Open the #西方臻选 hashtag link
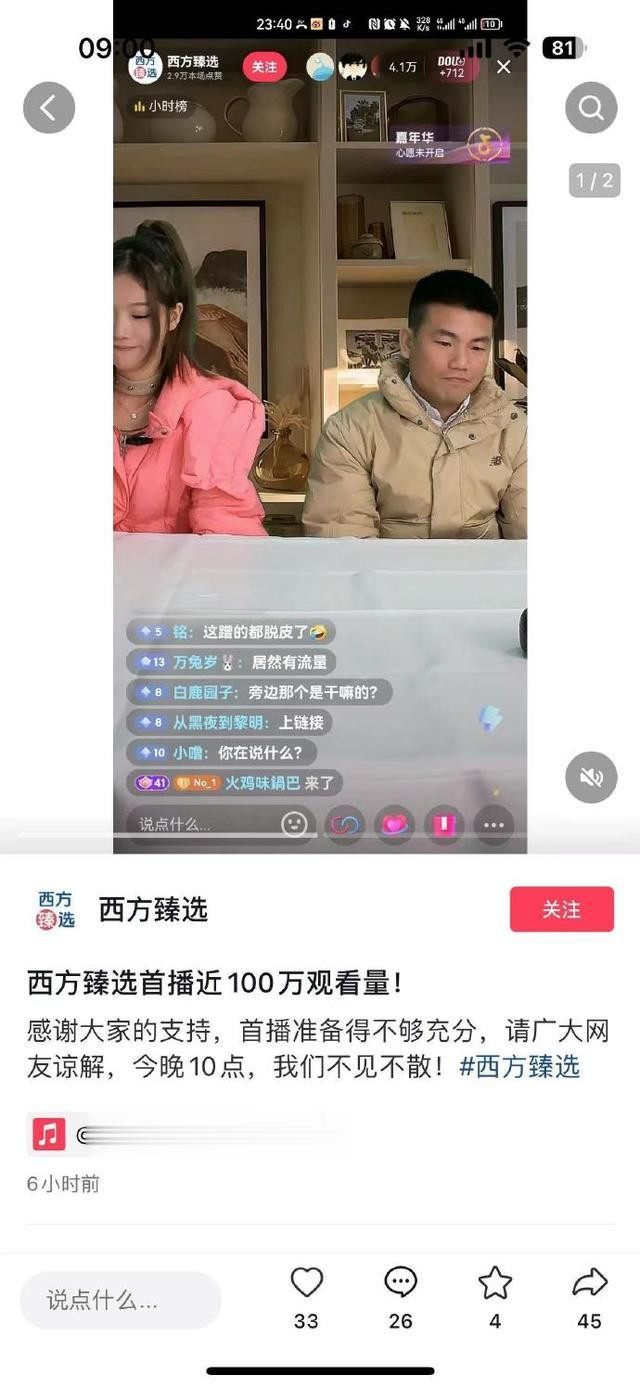 coord(519,1066)
